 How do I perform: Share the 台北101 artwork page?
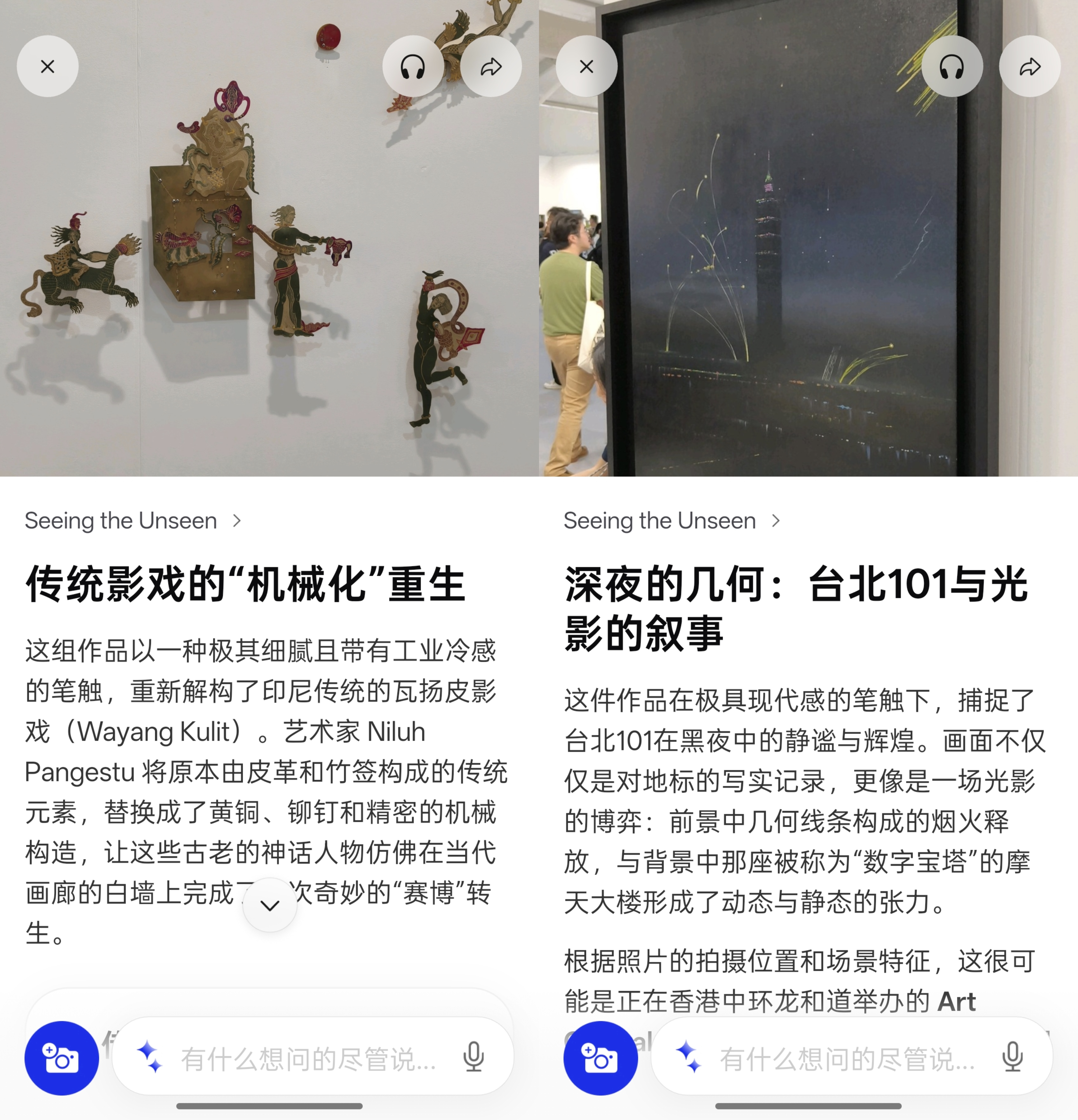1030,67
